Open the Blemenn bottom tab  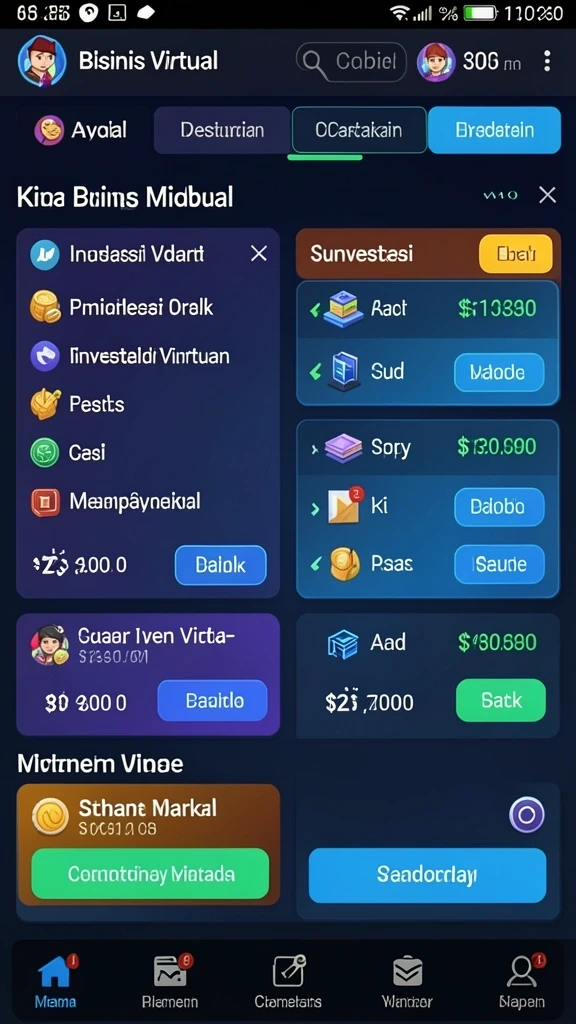tap(170, 981)
